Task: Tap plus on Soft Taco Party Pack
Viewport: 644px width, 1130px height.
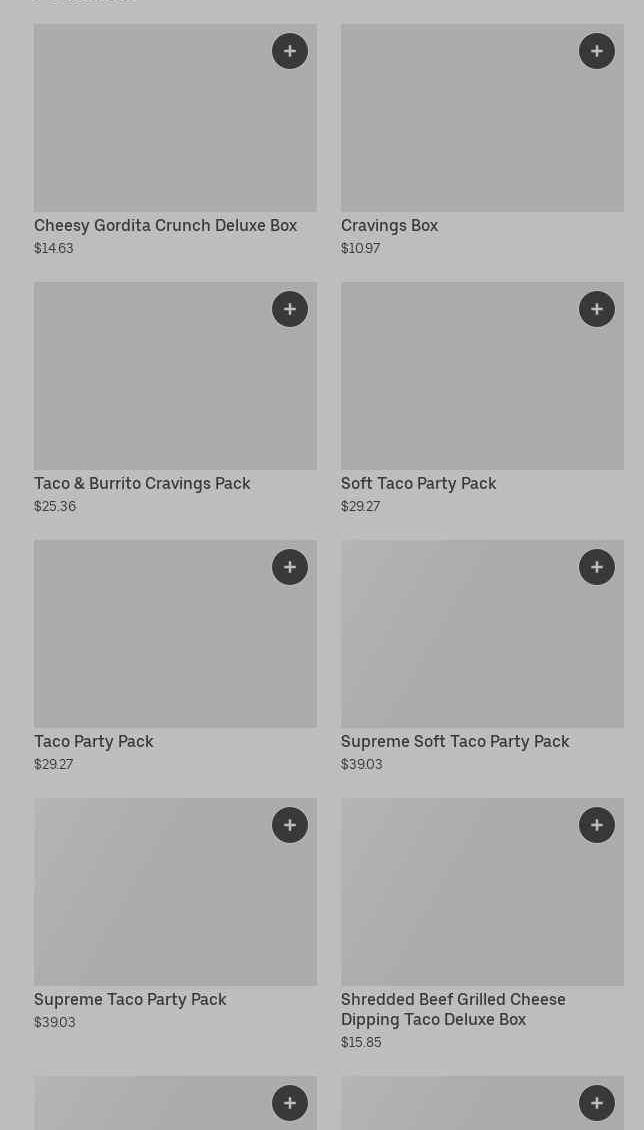Action: pyautogui.click(x=597, y=309)
